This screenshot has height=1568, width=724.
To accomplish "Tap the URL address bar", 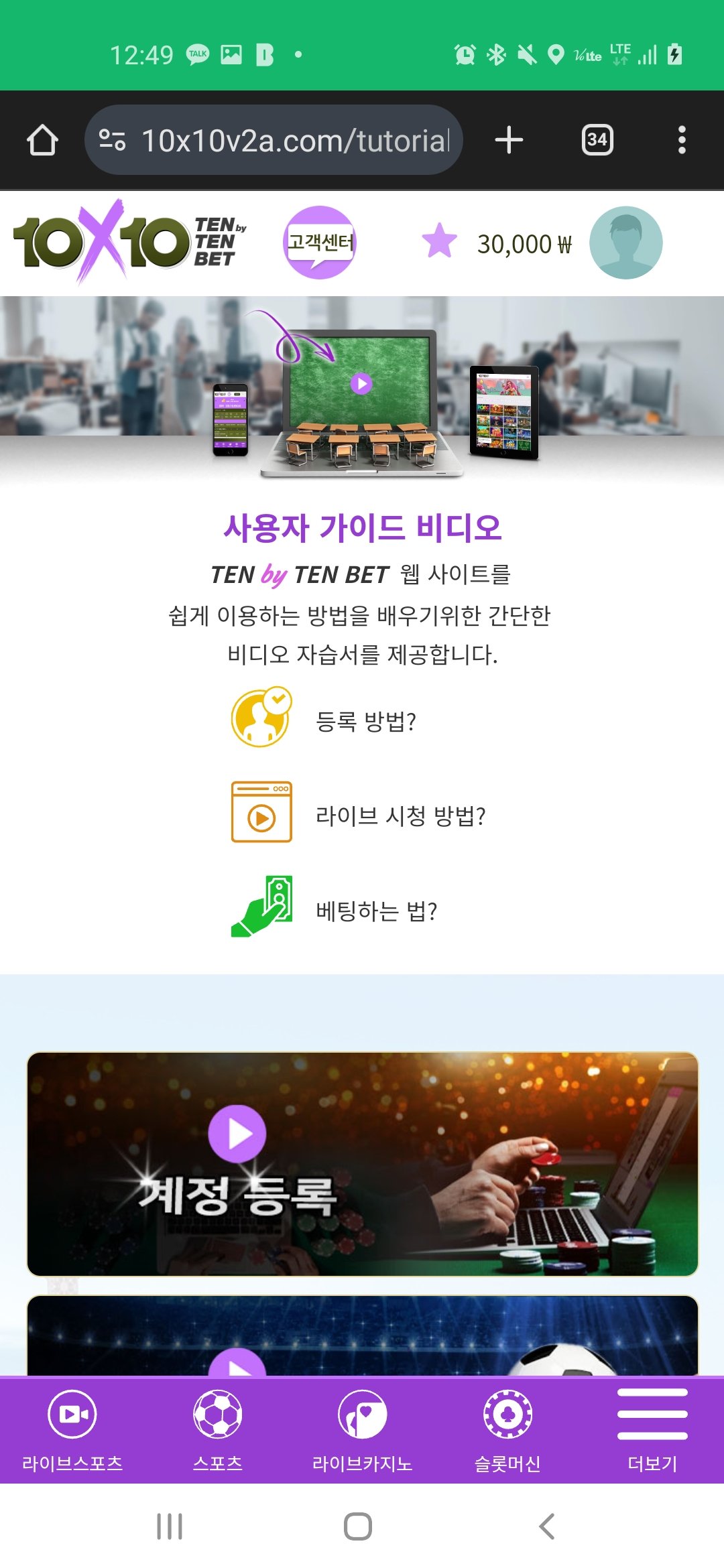I will point(295,141).
